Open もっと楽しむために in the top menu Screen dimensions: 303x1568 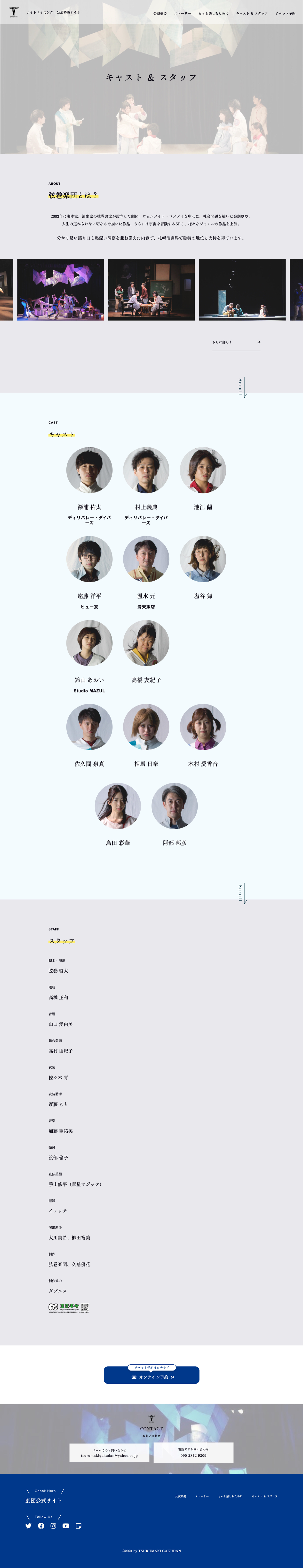[213, 13]
